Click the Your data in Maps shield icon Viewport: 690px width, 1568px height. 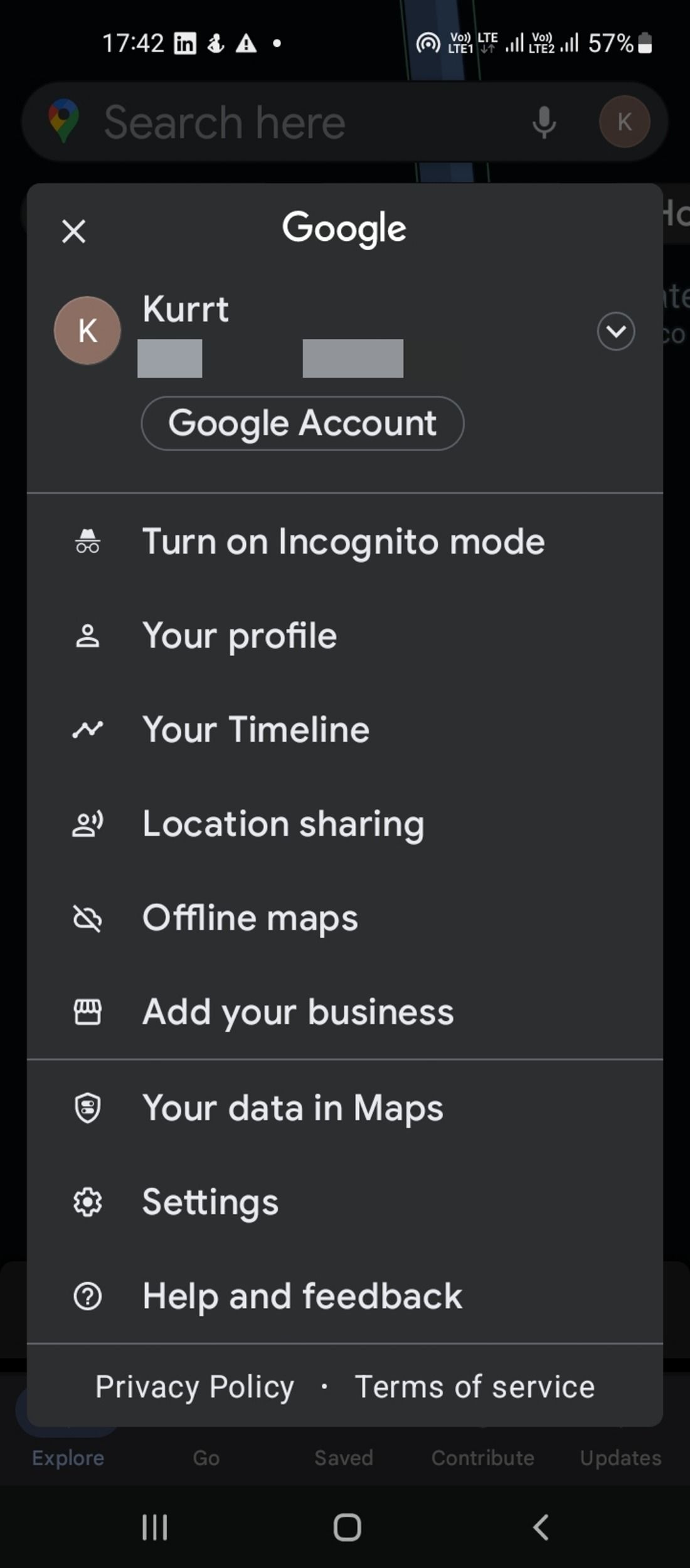(88, 1107)
